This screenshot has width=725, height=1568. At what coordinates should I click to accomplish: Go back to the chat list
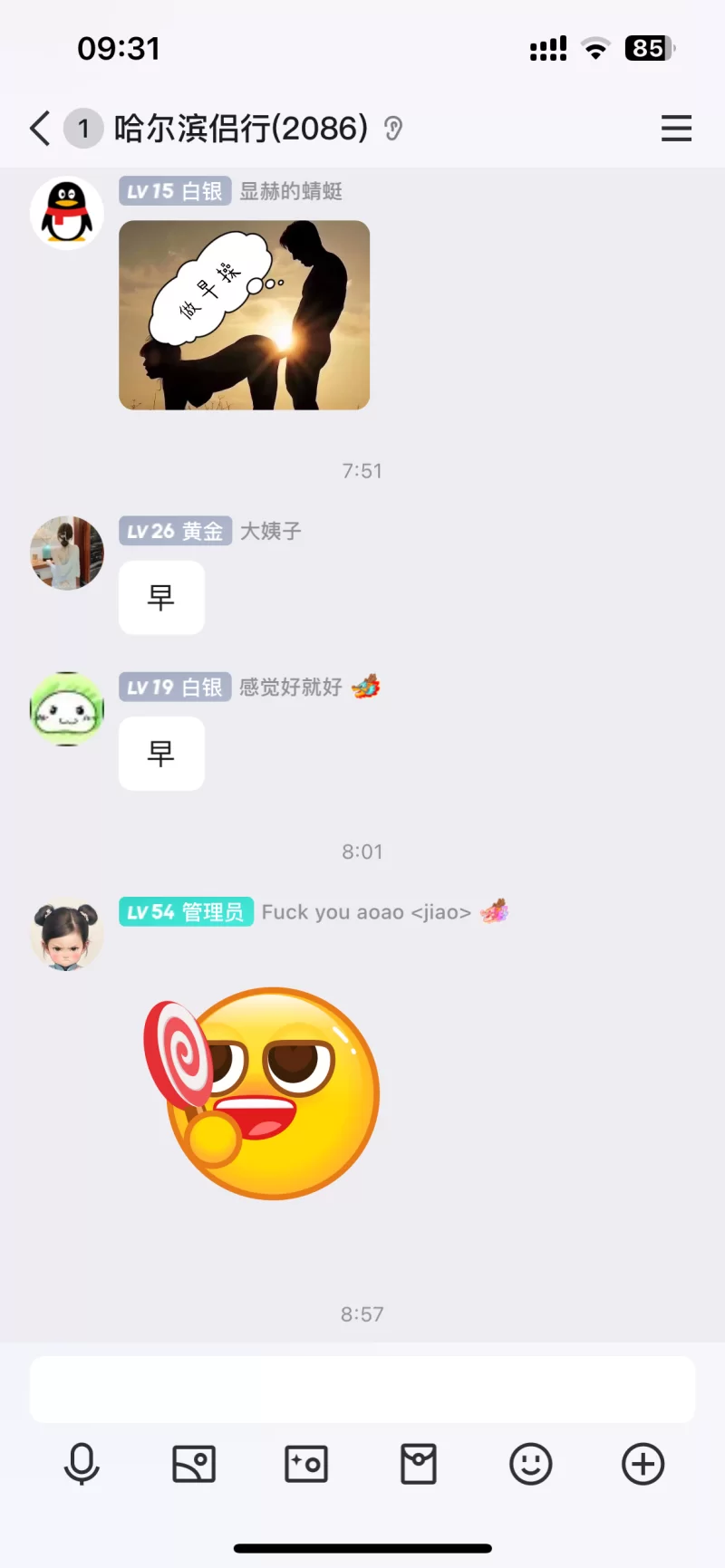(x=40, y=129)
